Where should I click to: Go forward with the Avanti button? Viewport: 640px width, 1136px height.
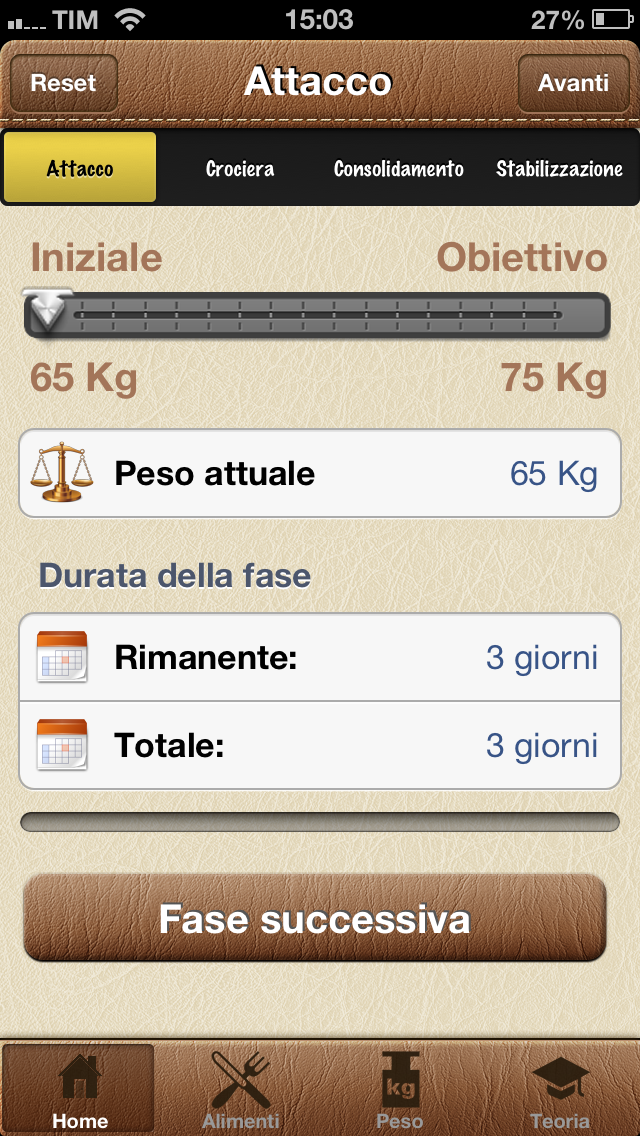(x=573, y=83)
